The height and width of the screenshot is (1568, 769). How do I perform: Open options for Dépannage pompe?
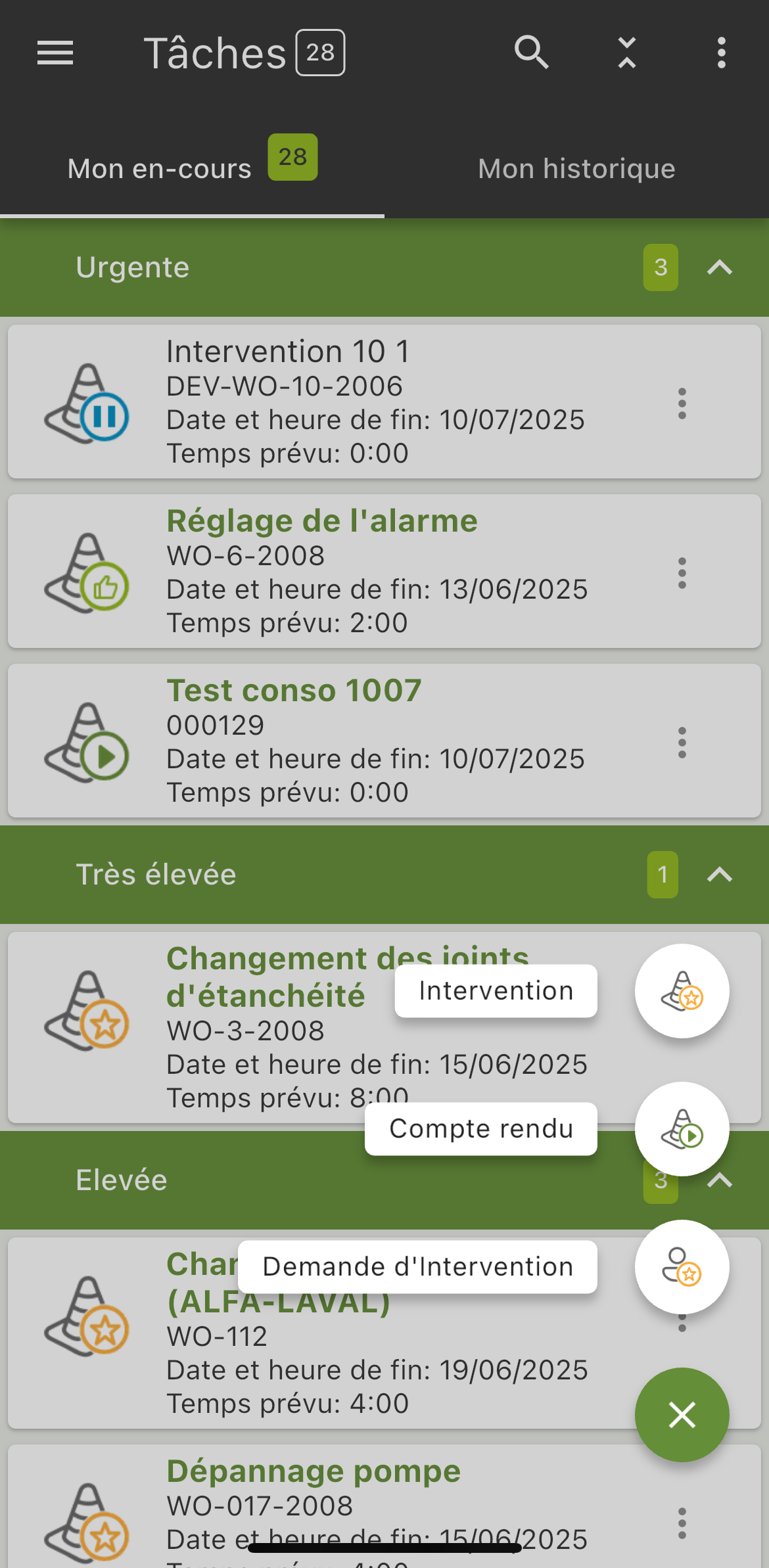(682, 1523)
